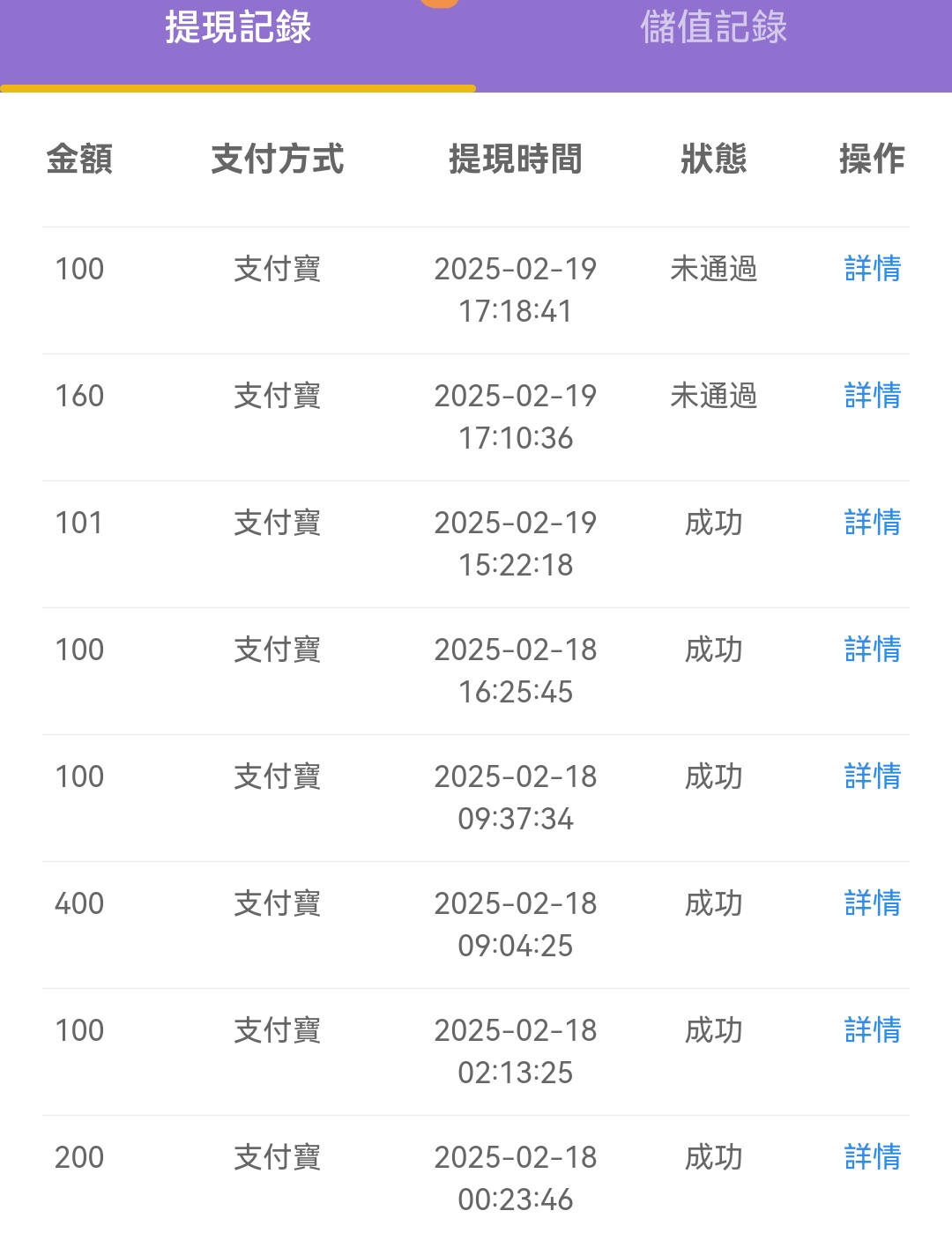Open 詳情 for the 400 withdrawal
The height and width of the screenshot is (1233, 952).
pyautogui.click(x=872, y=903)
